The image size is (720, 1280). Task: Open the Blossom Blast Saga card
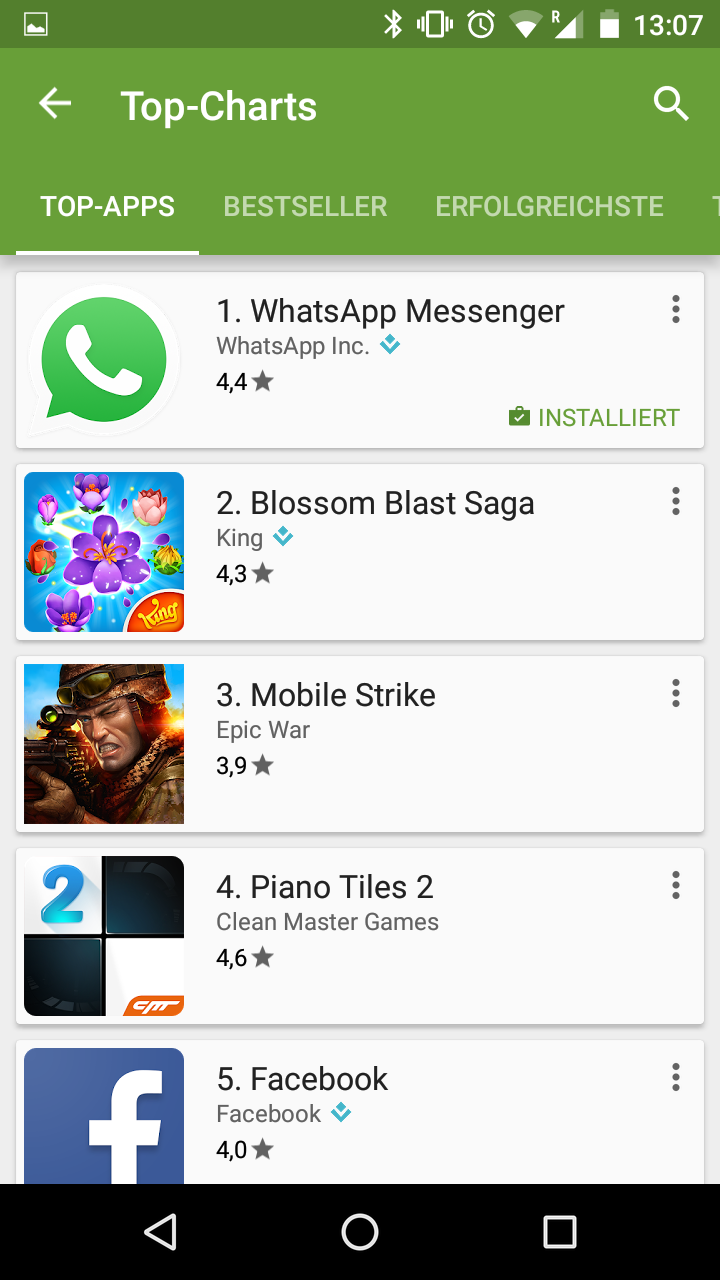click(360, 552)
